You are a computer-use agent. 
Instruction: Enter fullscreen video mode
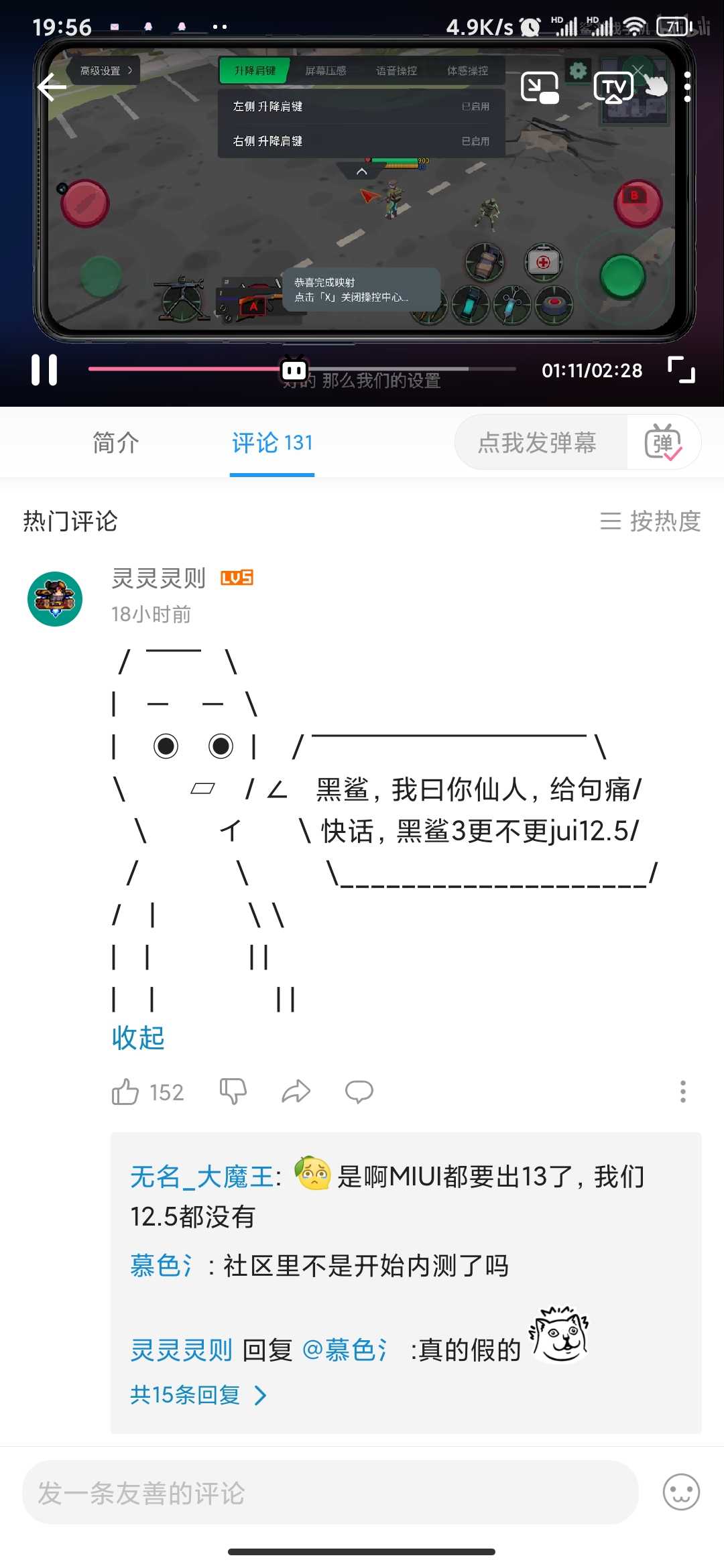pyautogui.click(x=682, y=370)
